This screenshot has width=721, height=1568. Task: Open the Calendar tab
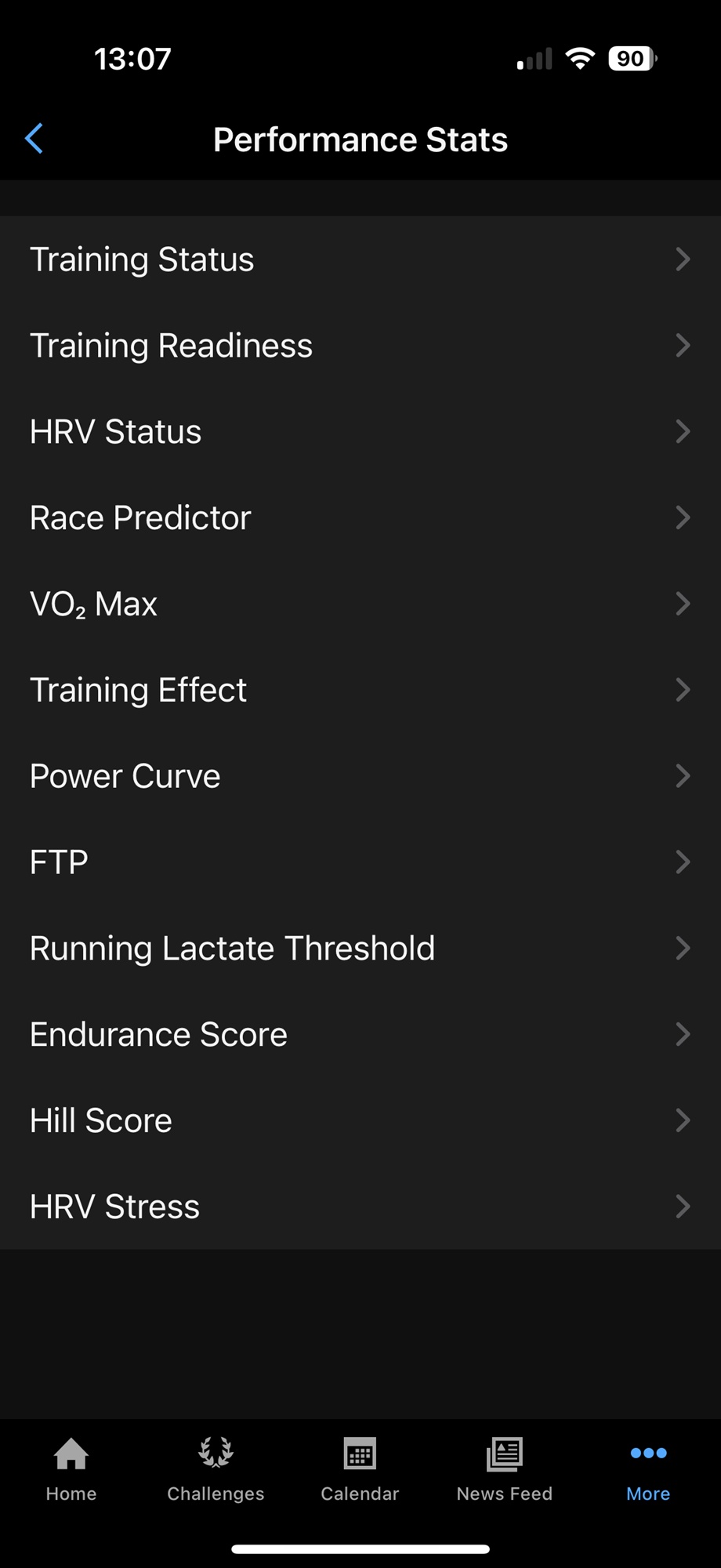(x=360, y=1469)
